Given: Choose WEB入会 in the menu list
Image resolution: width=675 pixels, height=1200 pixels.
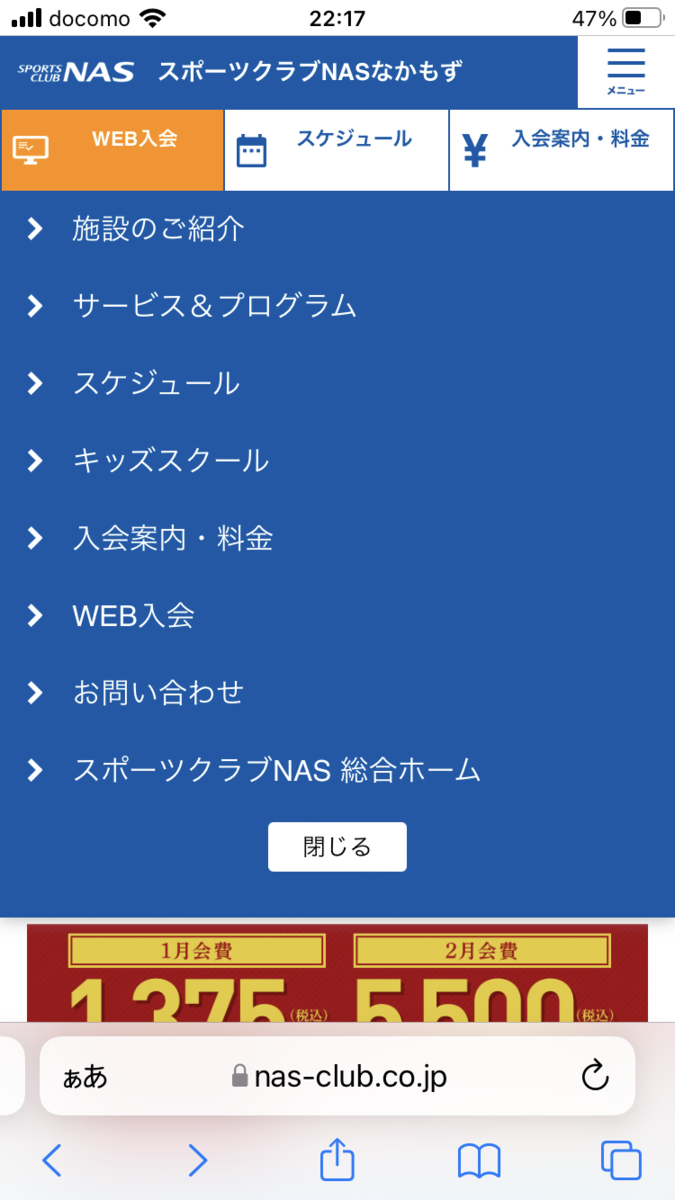Looking at the screenshot, I should 133,616.
